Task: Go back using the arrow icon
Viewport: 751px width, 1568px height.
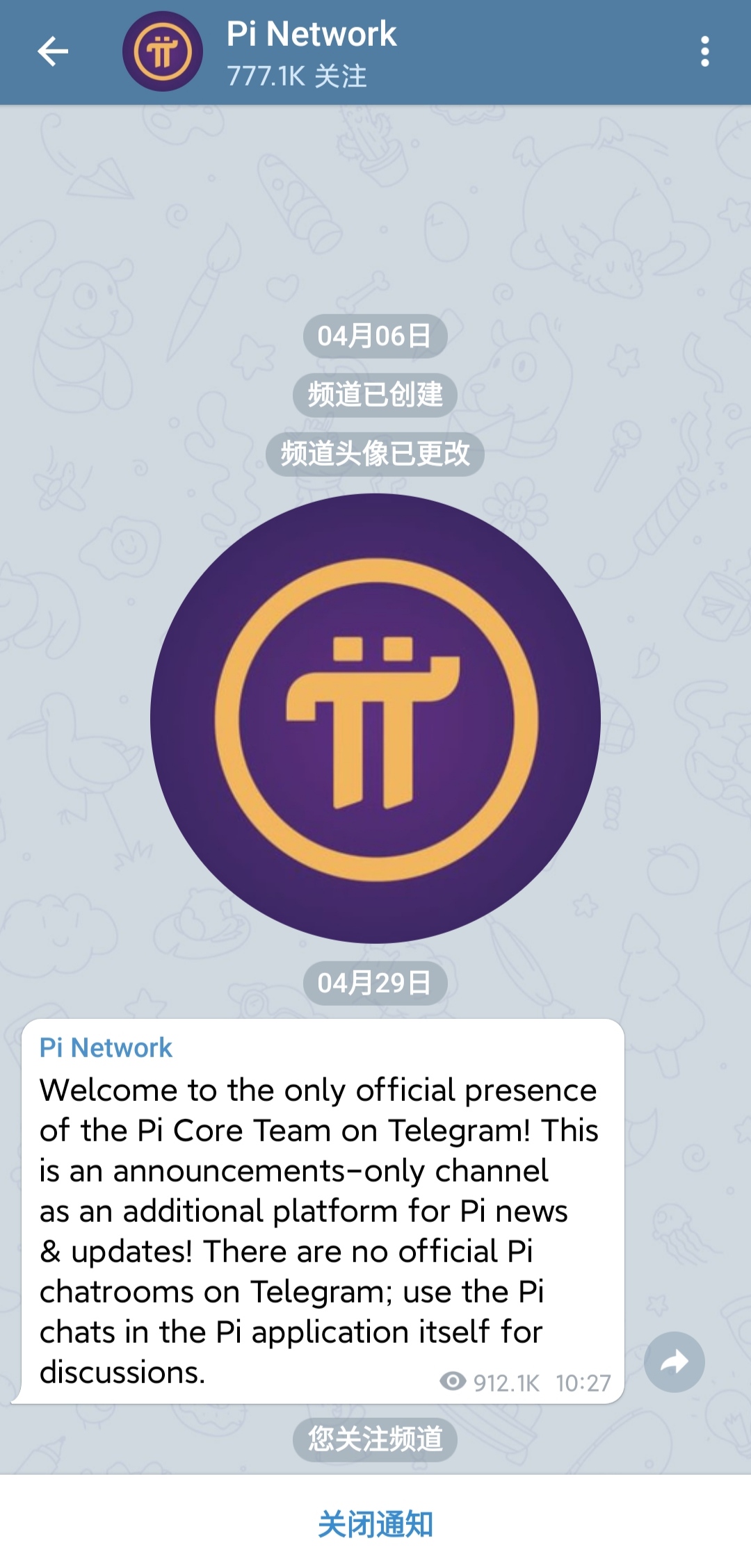Action: click(53, 51)
